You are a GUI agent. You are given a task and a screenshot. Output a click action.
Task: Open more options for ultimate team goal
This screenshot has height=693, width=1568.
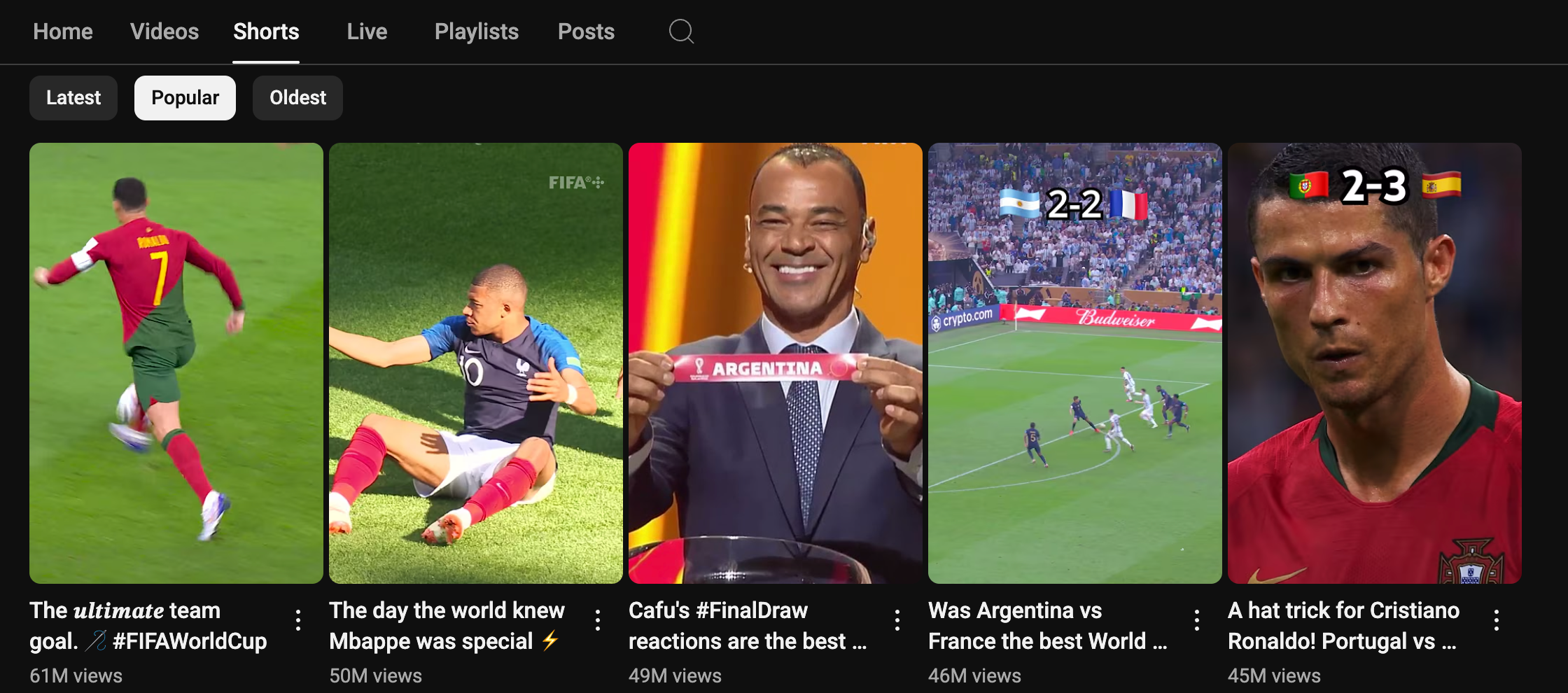pyautogui.click(x=298, y=620)
